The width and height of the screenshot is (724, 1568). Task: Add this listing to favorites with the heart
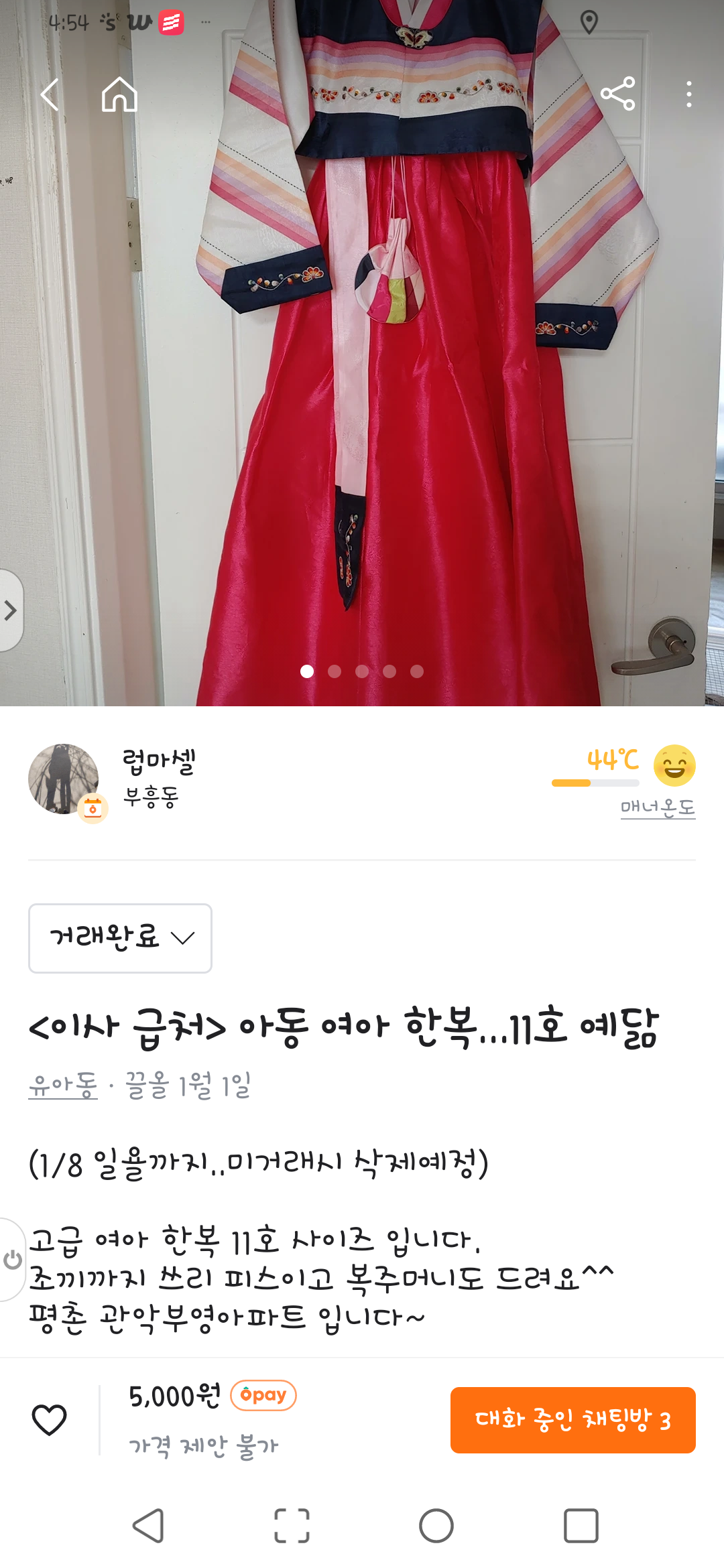[x=50, y=1419]
